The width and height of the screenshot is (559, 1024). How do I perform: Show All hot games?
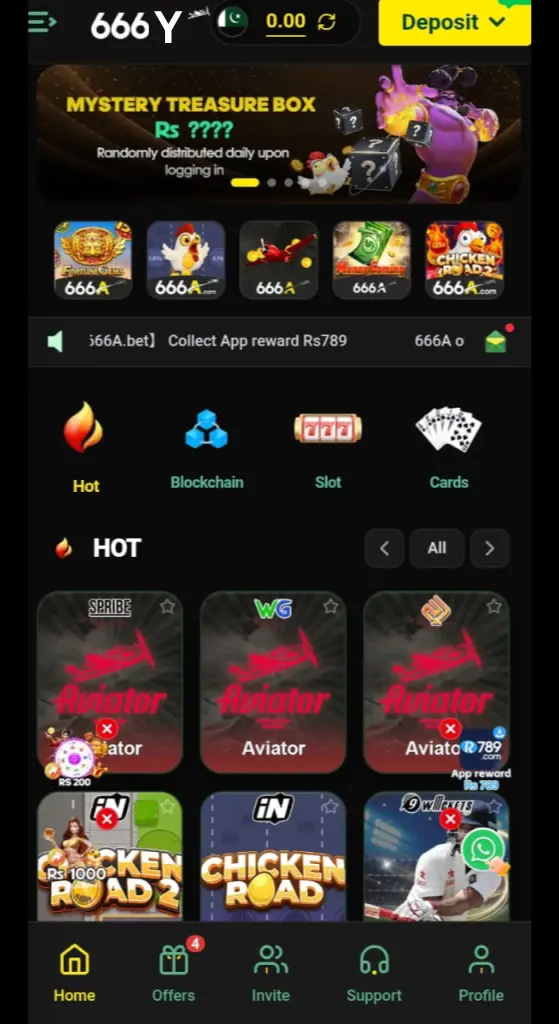[437, 548]
